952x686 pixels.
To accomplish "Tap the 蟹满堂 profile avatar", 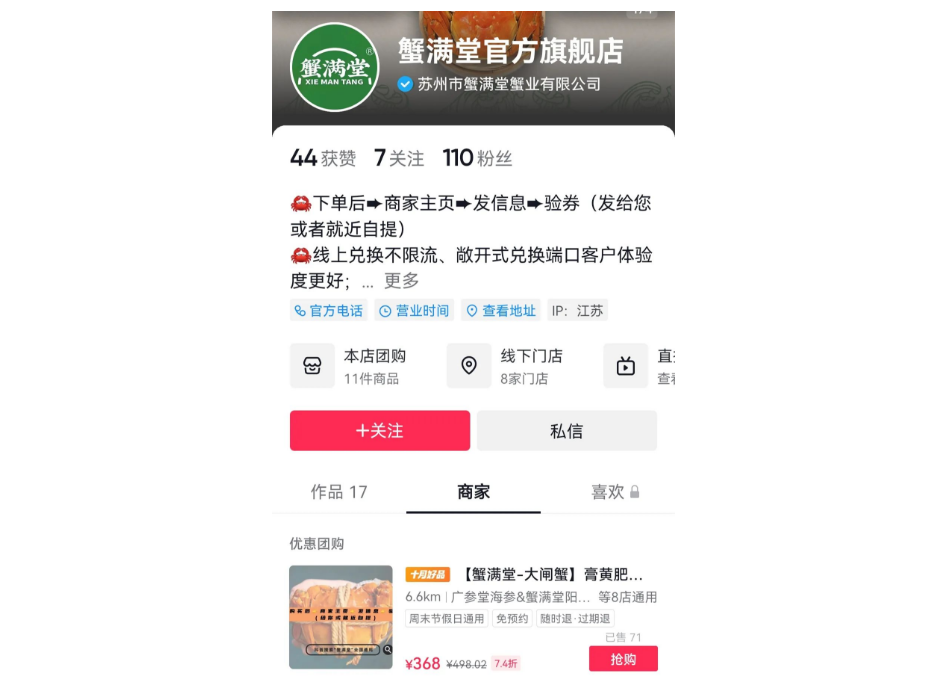I will (x=335, y=68).
